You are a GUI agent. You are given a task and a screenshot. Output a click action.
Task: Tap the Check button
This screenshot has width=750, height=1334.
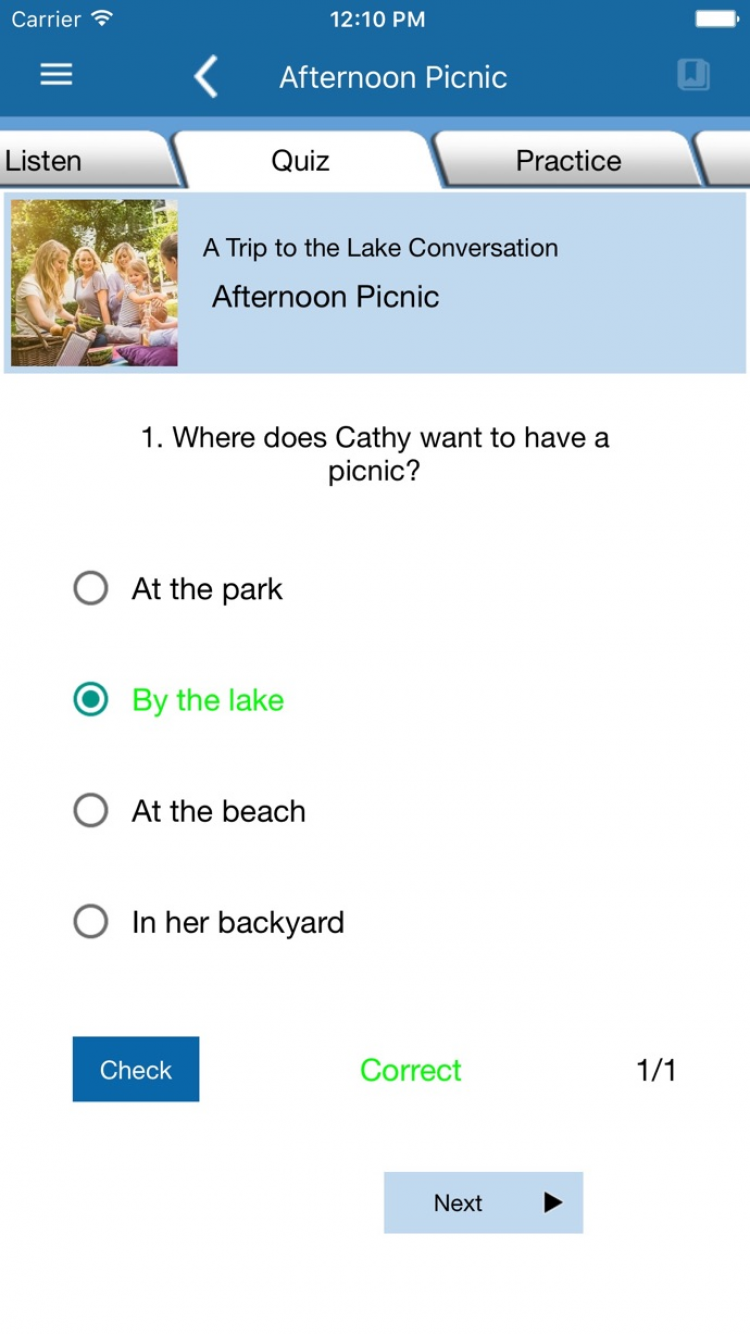[x=136, y=1070]
